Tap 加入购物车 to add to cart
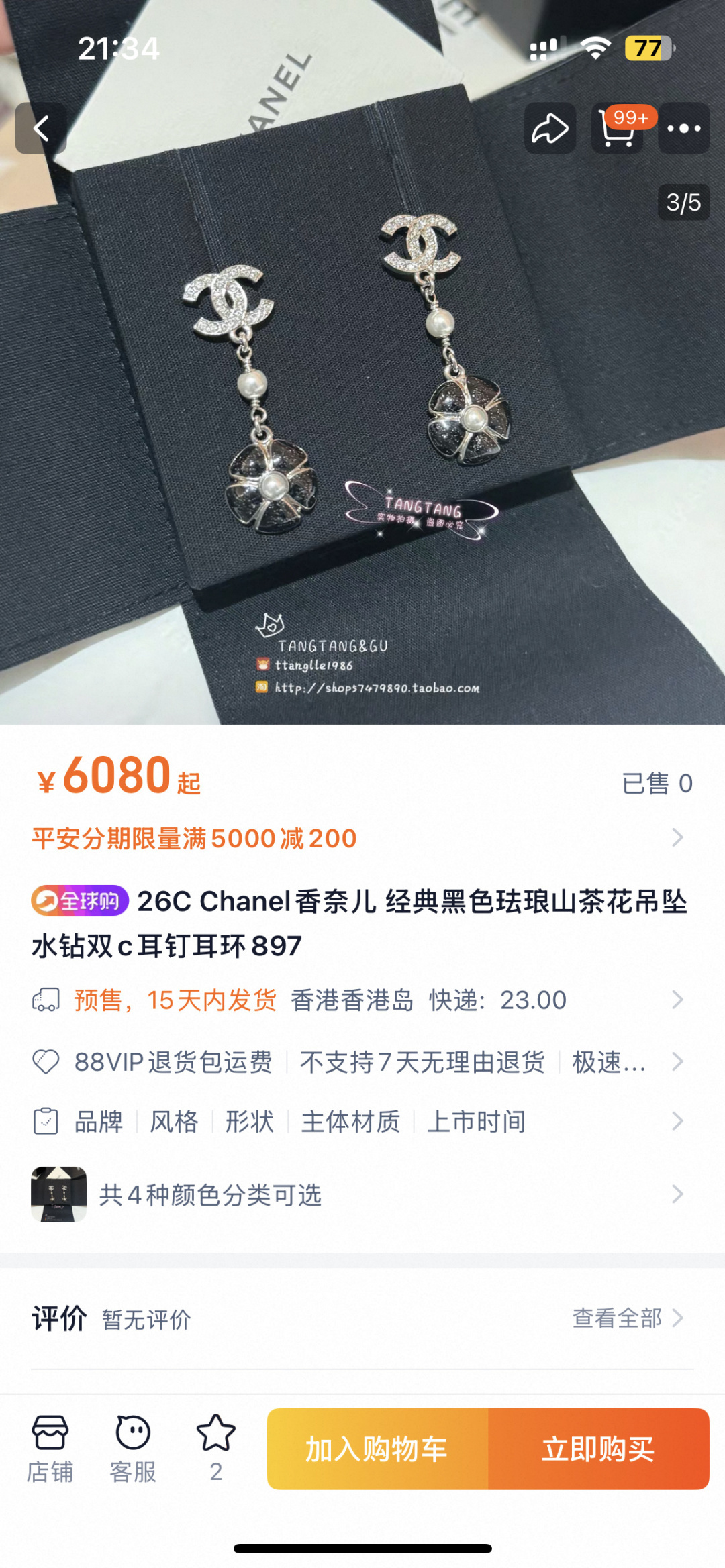 click(377, 1449)
